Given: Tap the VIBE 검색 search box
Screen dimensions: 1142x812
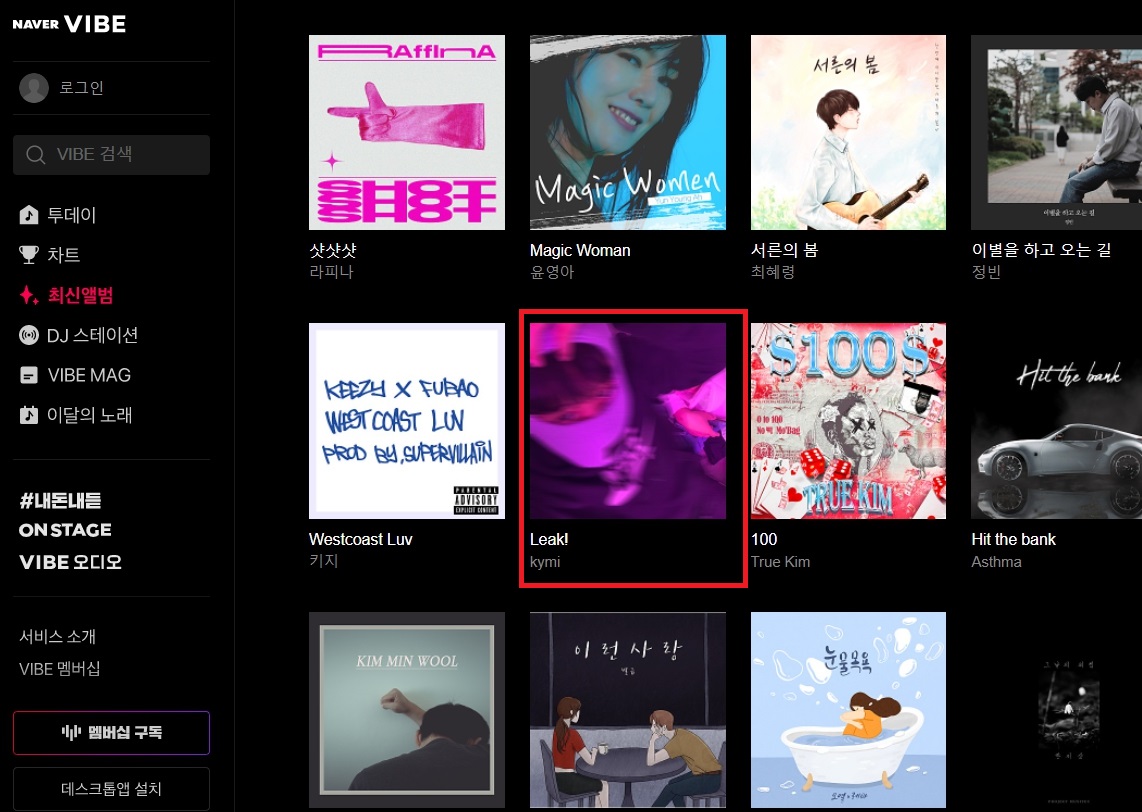Looking at the screenshot, I should pos(111,155).
